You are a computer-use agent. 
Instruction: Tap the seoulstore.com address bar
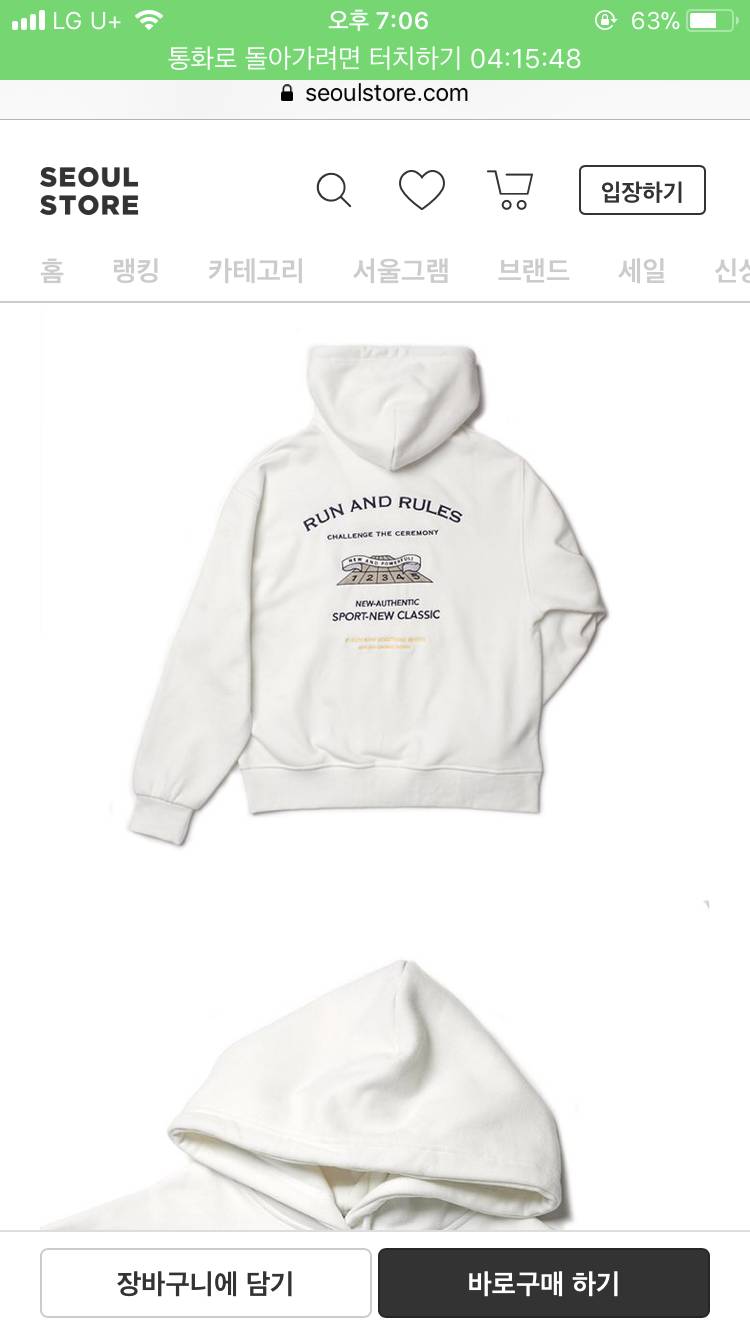pyautogui.click(x=375, y=94)
